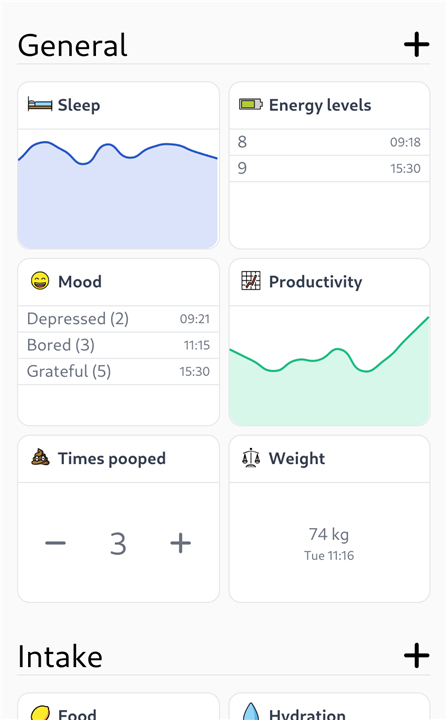Viewport: 447px width, 720px height.
Task: Open the 09:18 energy level entry
Action: (x=329, y=142)
